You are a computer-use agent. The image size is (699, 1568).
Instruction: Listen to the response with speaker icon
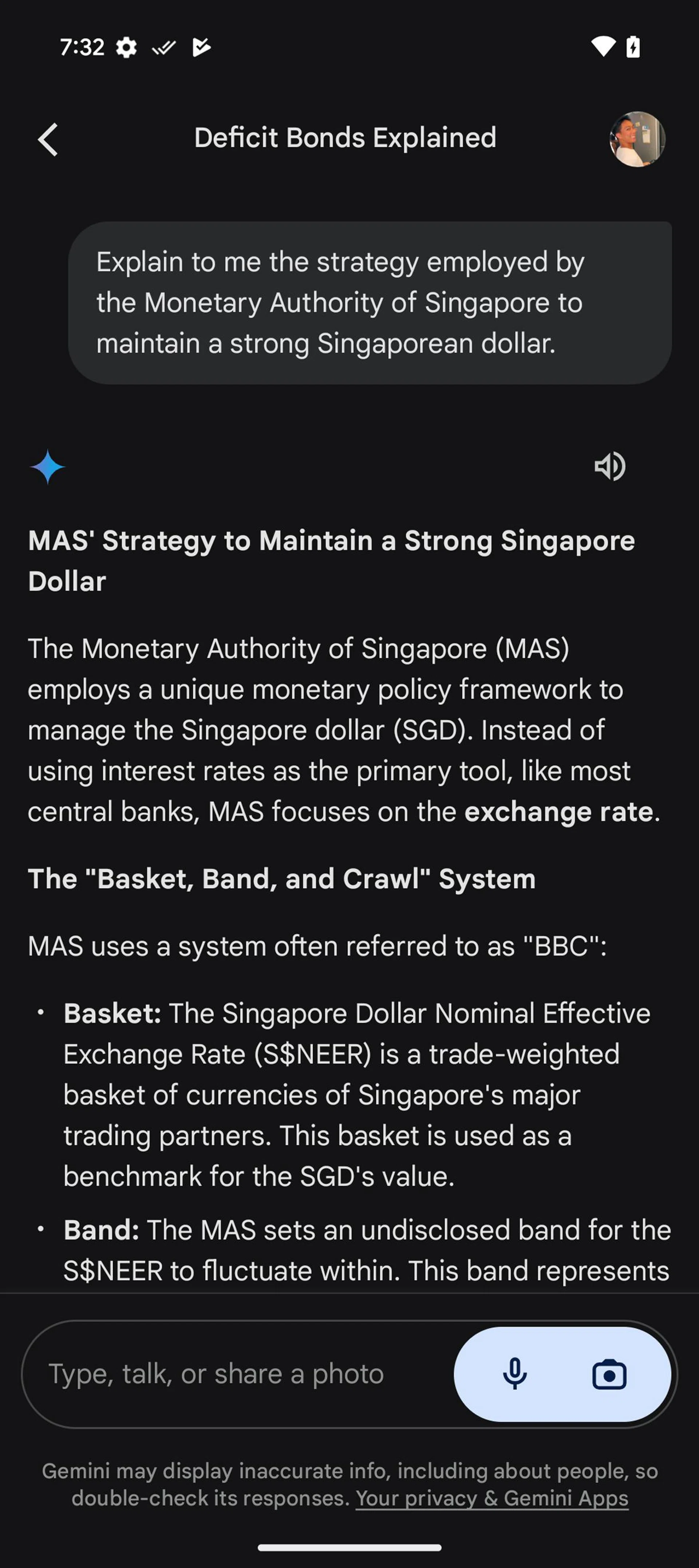point(609,467)
